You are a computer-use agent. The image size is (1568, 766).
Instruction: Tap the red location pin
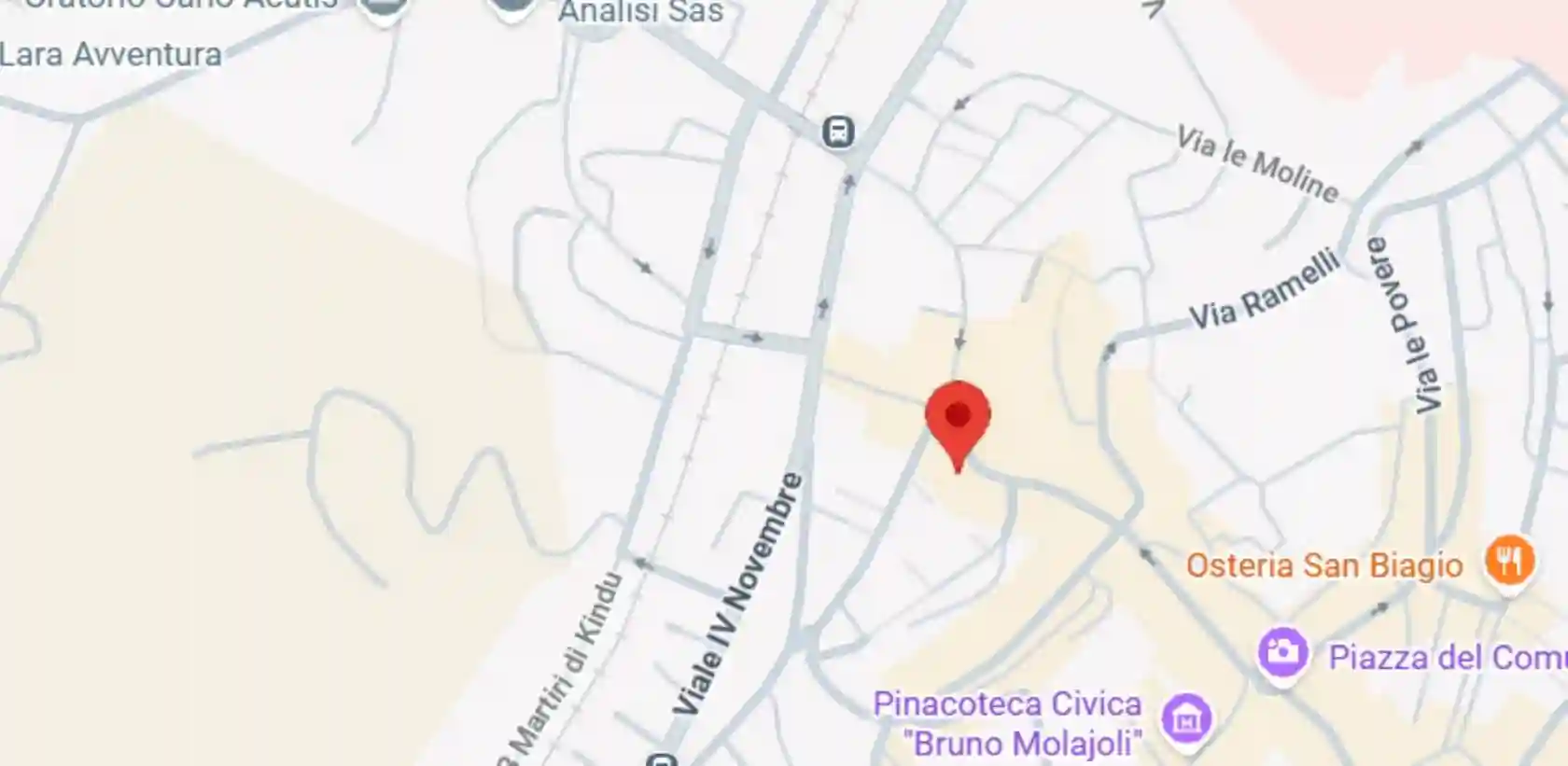[x=958, y=419]
